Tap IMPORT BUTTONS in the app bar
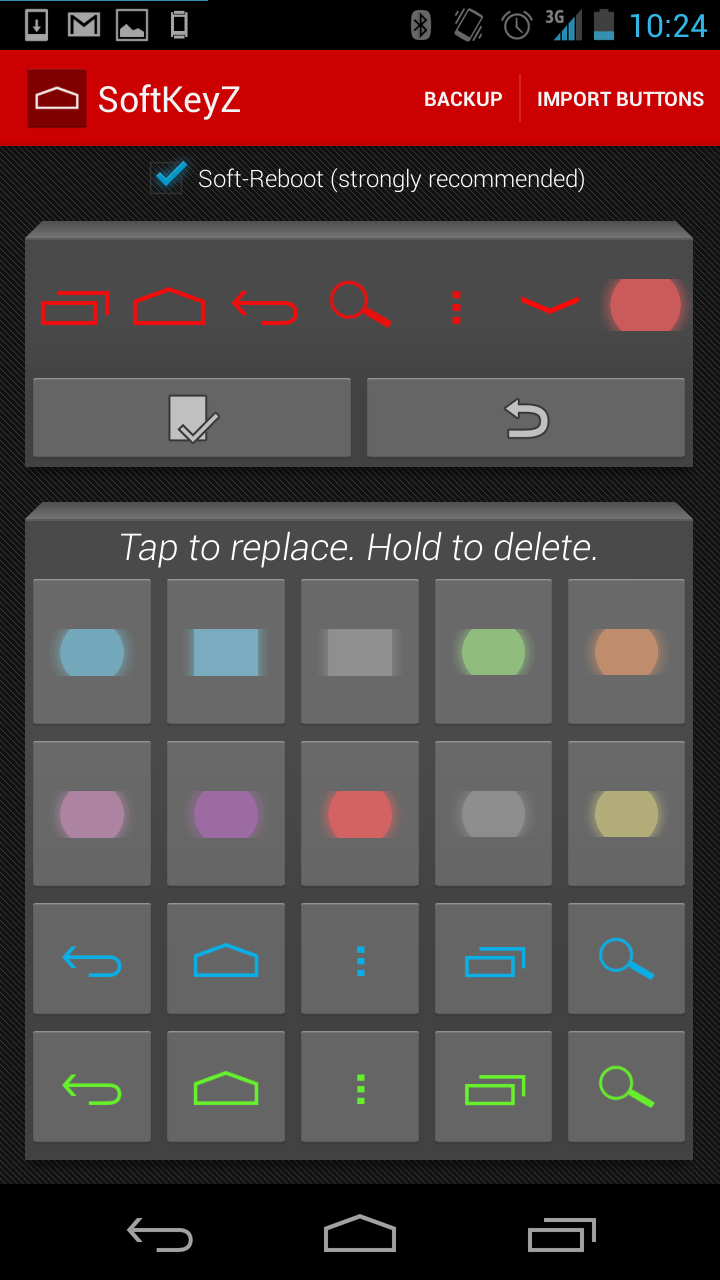Screen dimensions: 720x1280 (x=620, y=99)
